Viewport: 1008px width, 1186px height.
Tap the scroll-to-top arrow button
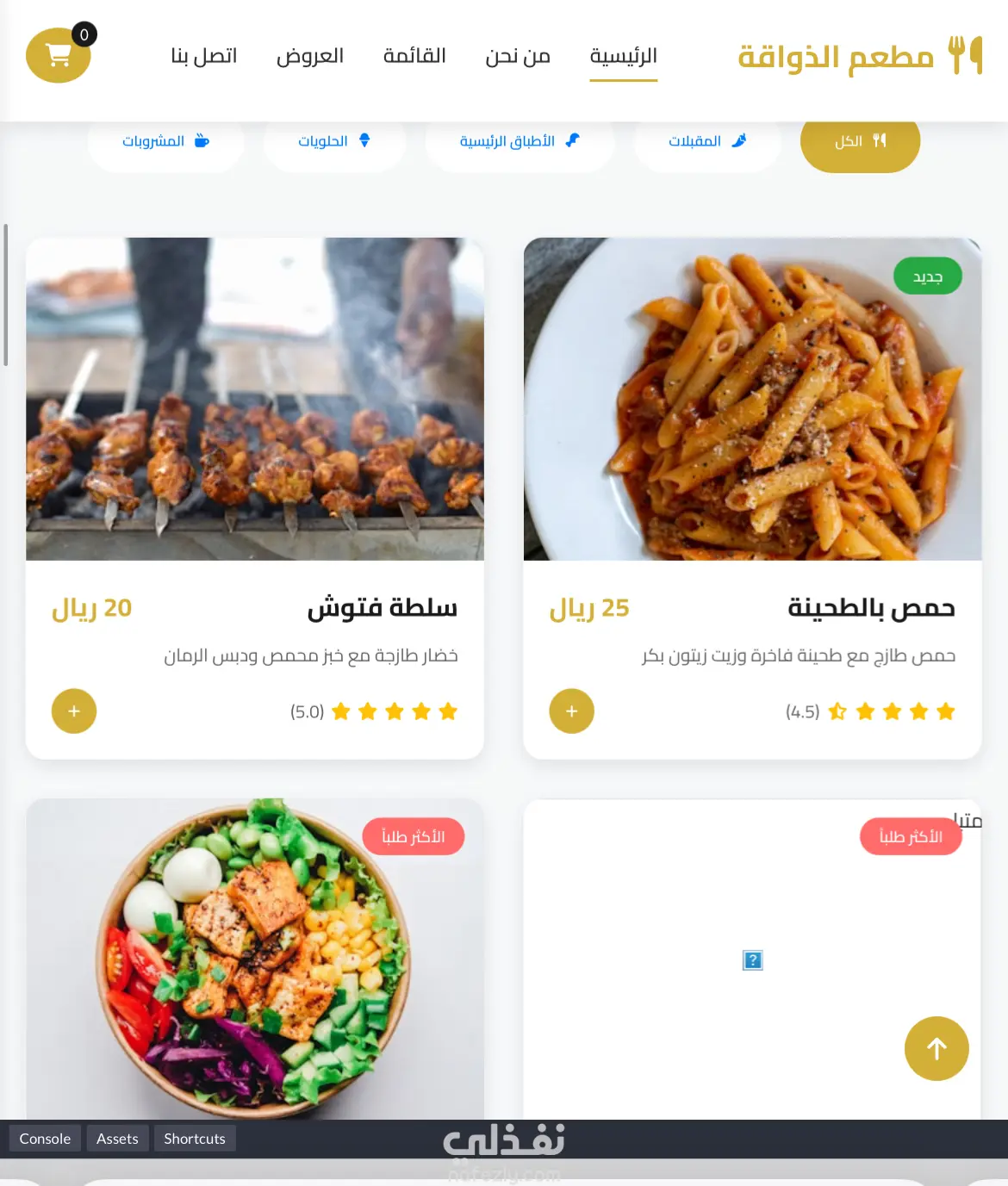(936, 1048)
